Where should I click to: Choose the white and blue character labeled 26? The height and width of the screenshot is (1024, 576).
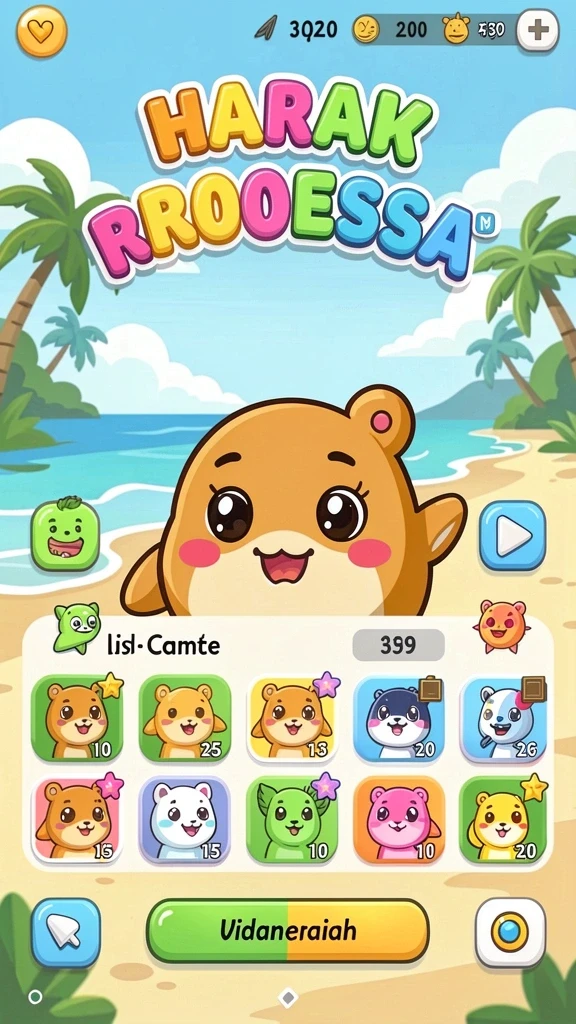coord(503,718)
